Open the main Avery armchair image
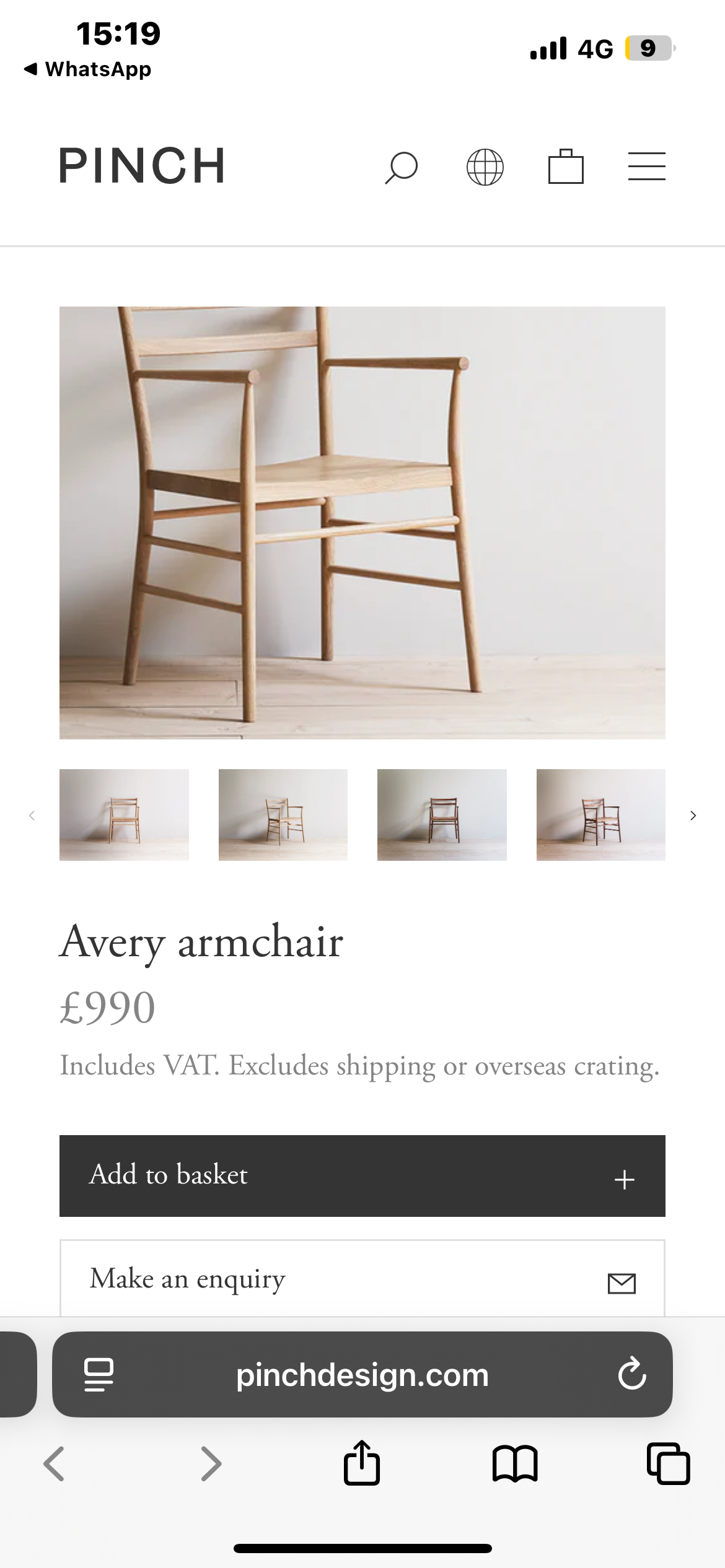Screen dimensions: 725x1568 tap(362, 522)
